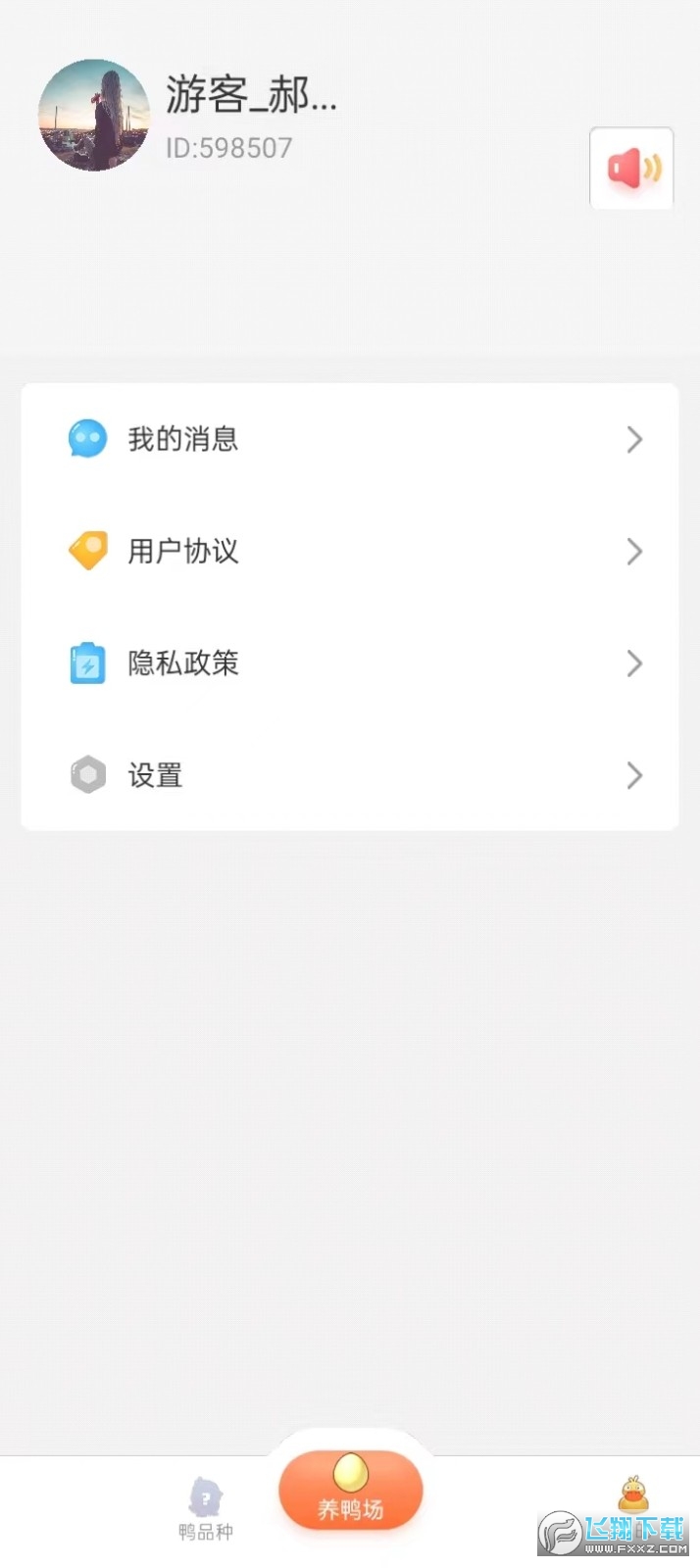The width and height of the screenshot is (700, 1568).
Task: Toggle the sound speaker button
Action: coord(631,169)
